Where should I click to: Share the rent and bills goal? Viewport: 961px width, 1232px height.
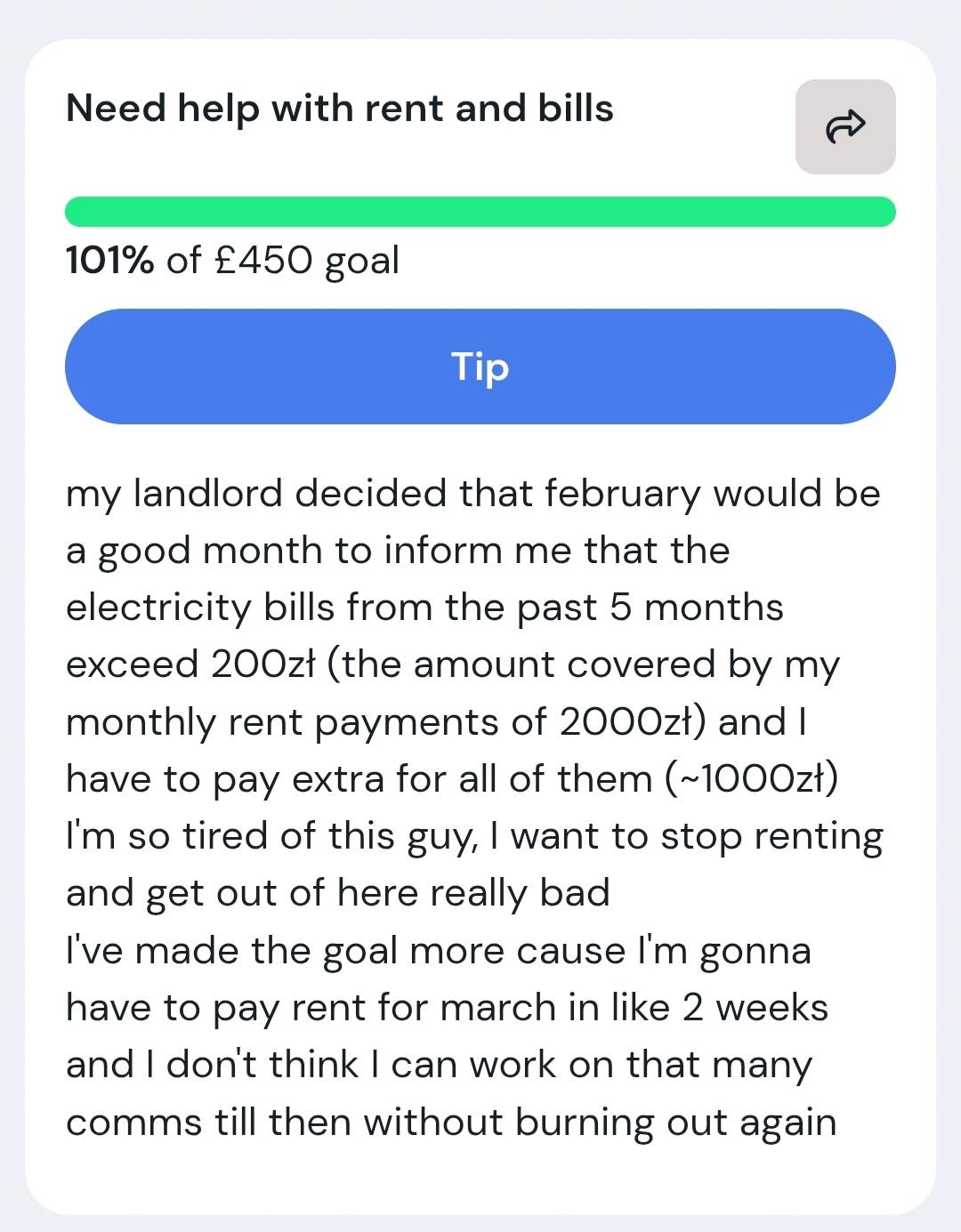point(844,127)
